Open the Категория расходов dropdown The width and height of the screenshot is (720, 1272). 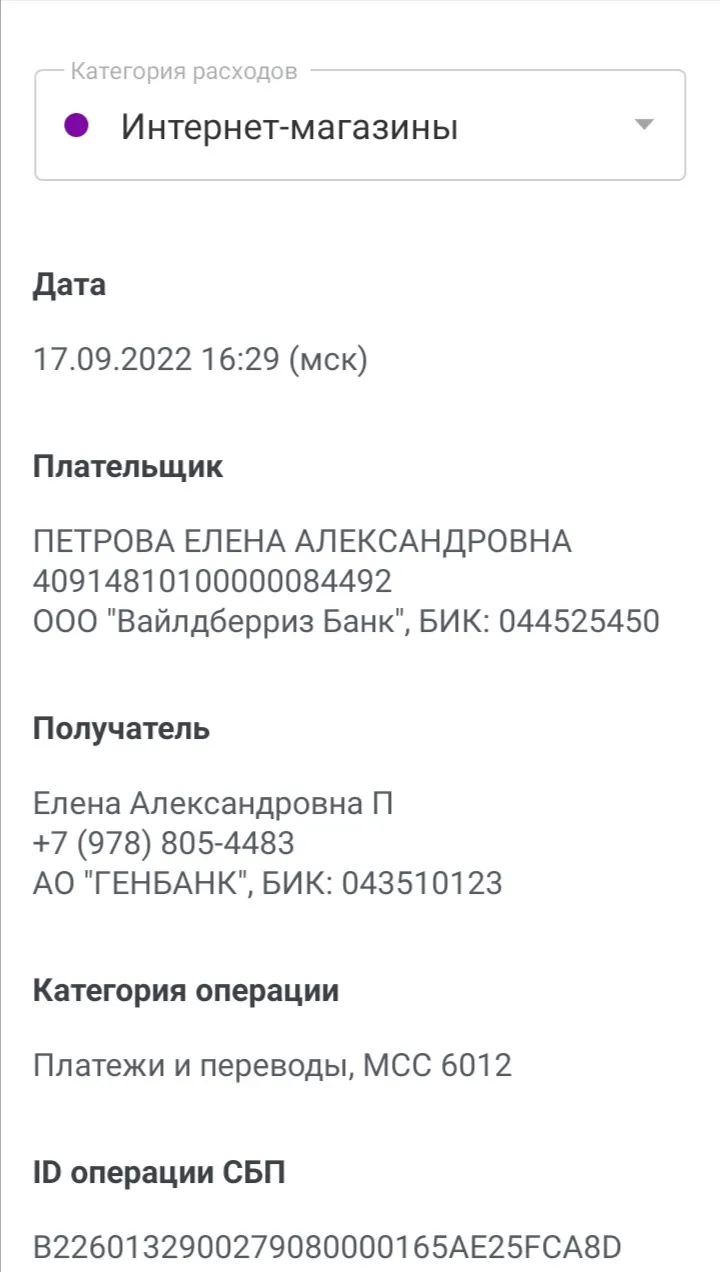(360, 125)
